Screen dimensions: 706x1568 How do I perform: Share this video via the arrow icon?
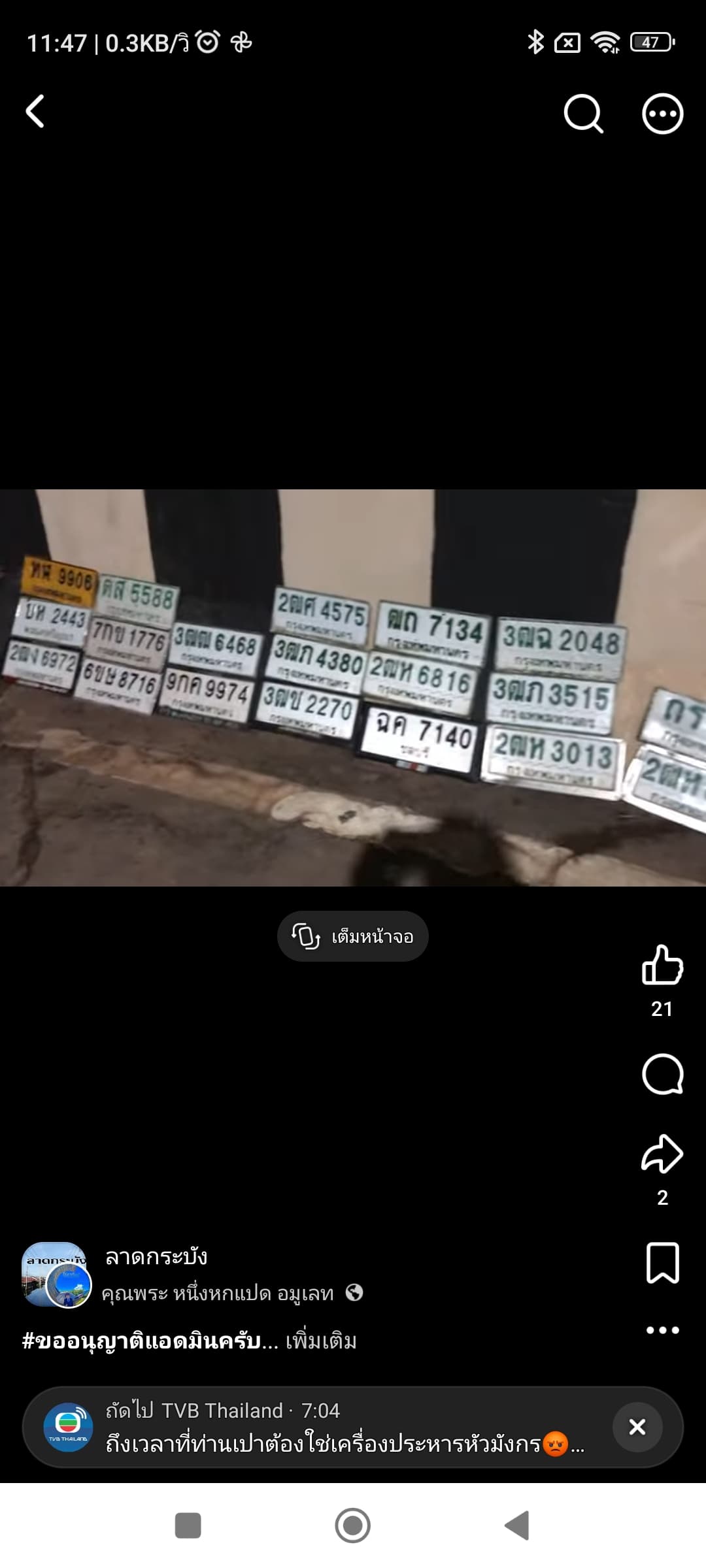pos(662,1154)
